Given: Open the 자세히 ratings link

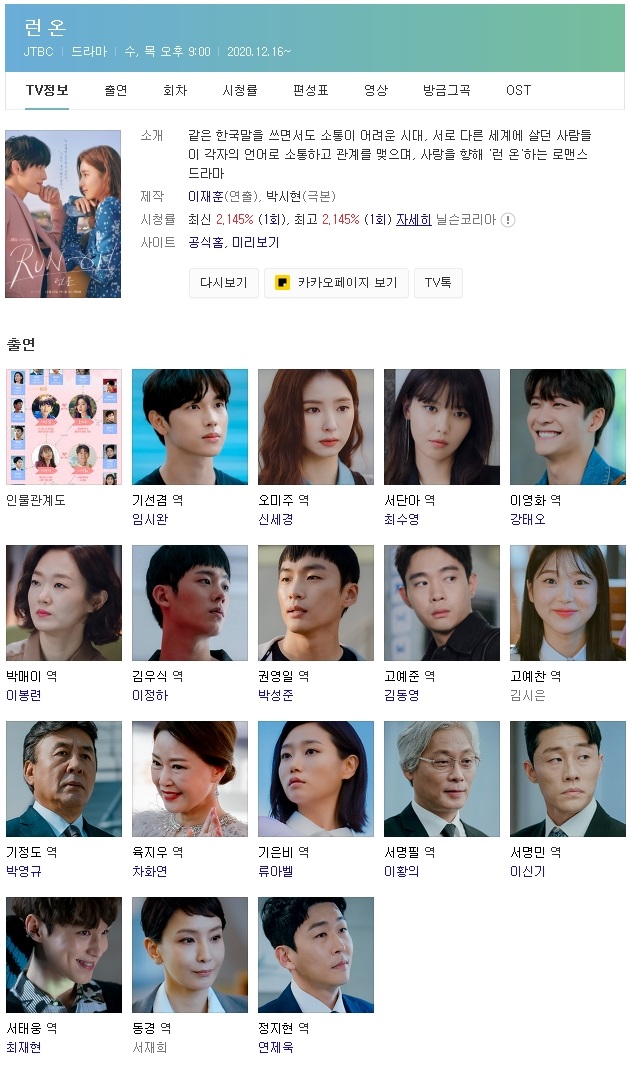Looking at the screenshot, I should tap(413, 219).
